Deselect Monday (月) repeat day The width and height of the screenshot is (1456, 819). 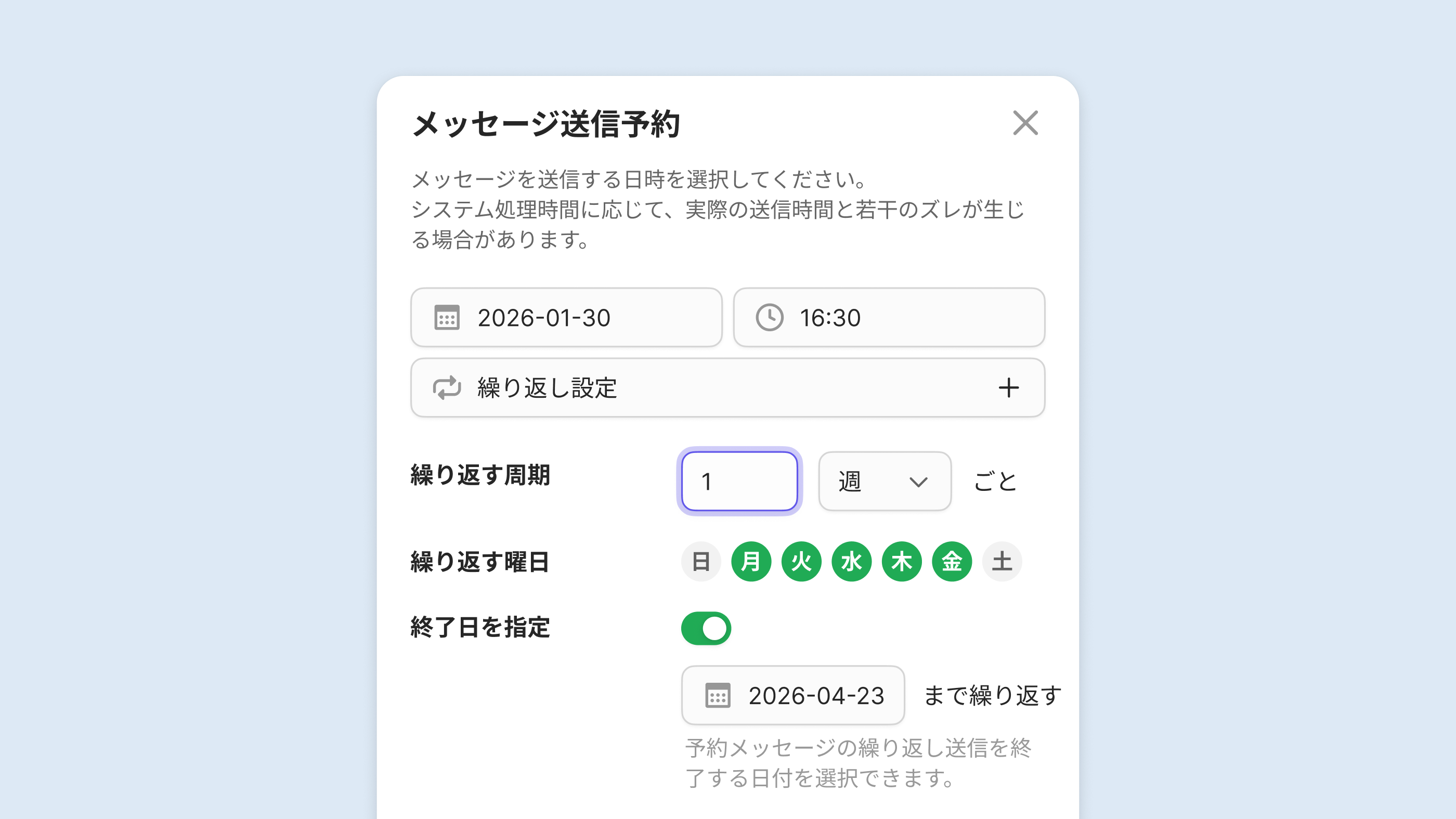pos(751,562)
